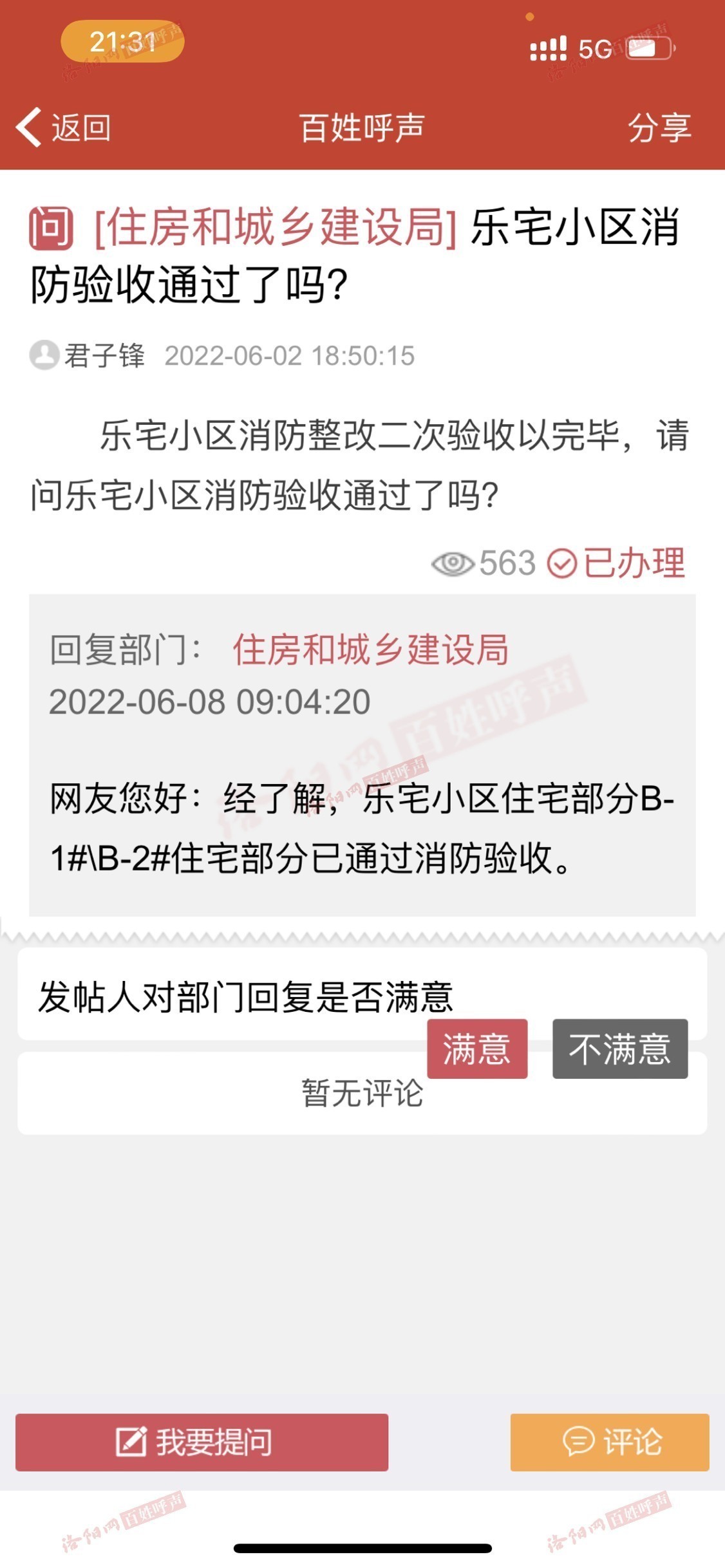Open the 评论 comment button
The image size is (725, 1568).
point(610,1442)
